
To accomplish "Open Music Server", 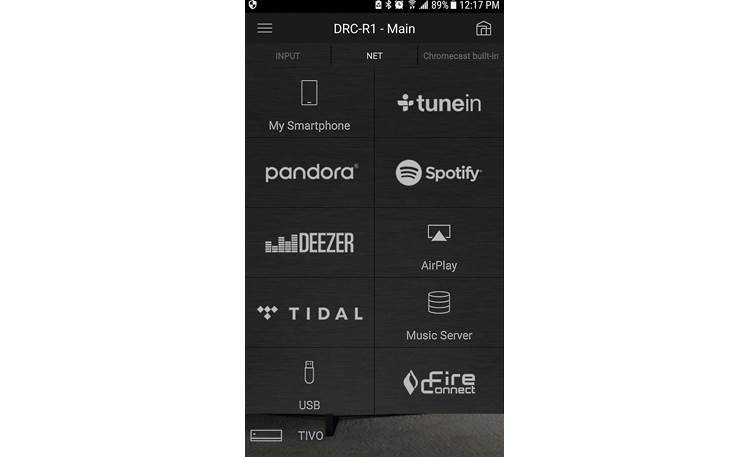I will (x=439, y=315).
